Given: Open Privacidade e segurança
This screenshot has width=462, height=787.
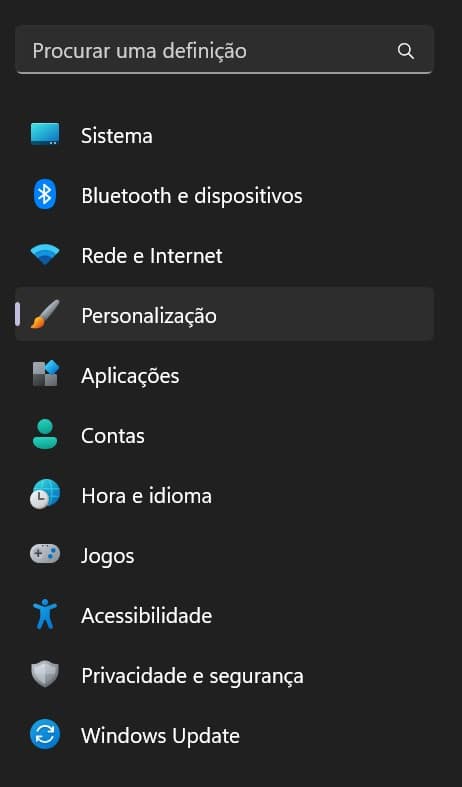Looking at the screenshot, I should pyautogui.click(x=224, y=676).
